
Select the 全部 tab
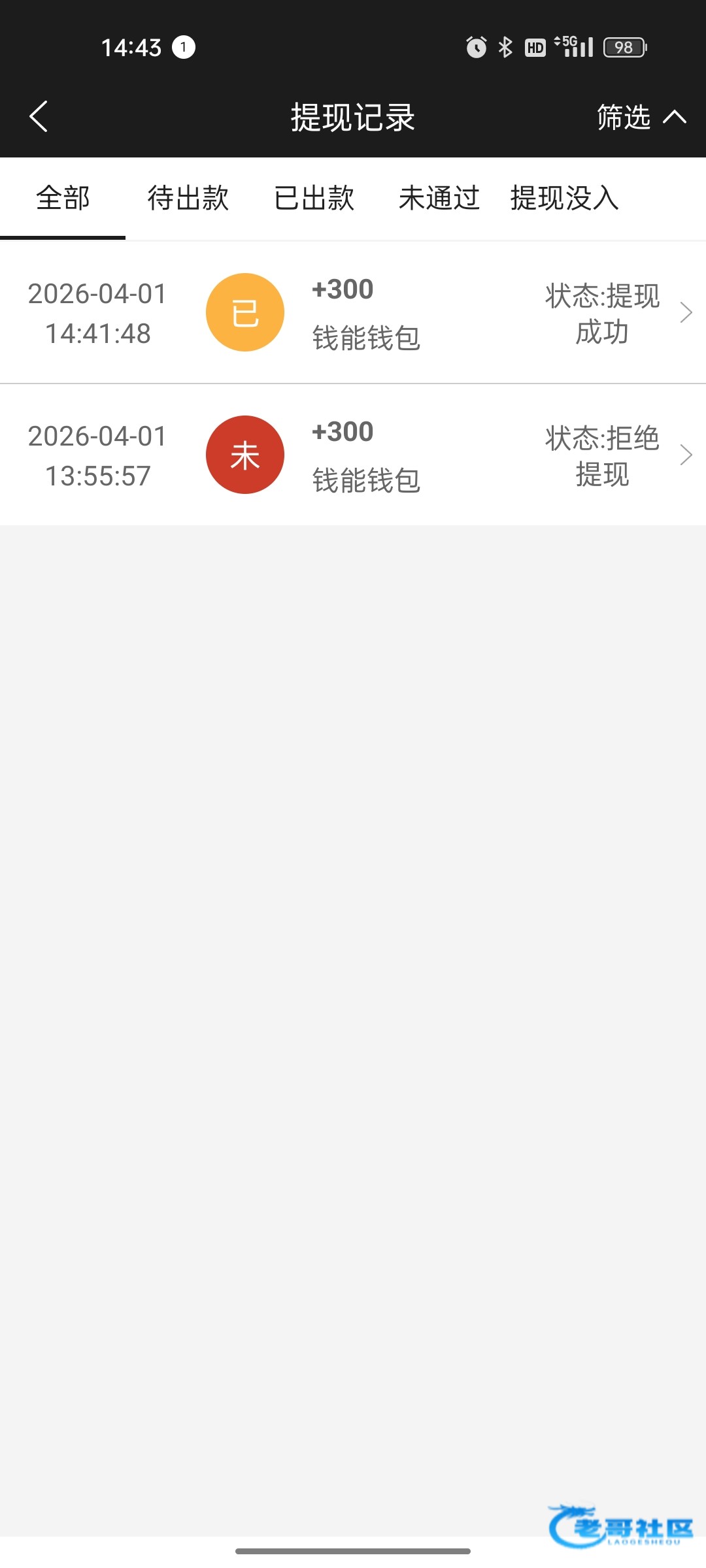pos(63,198)
